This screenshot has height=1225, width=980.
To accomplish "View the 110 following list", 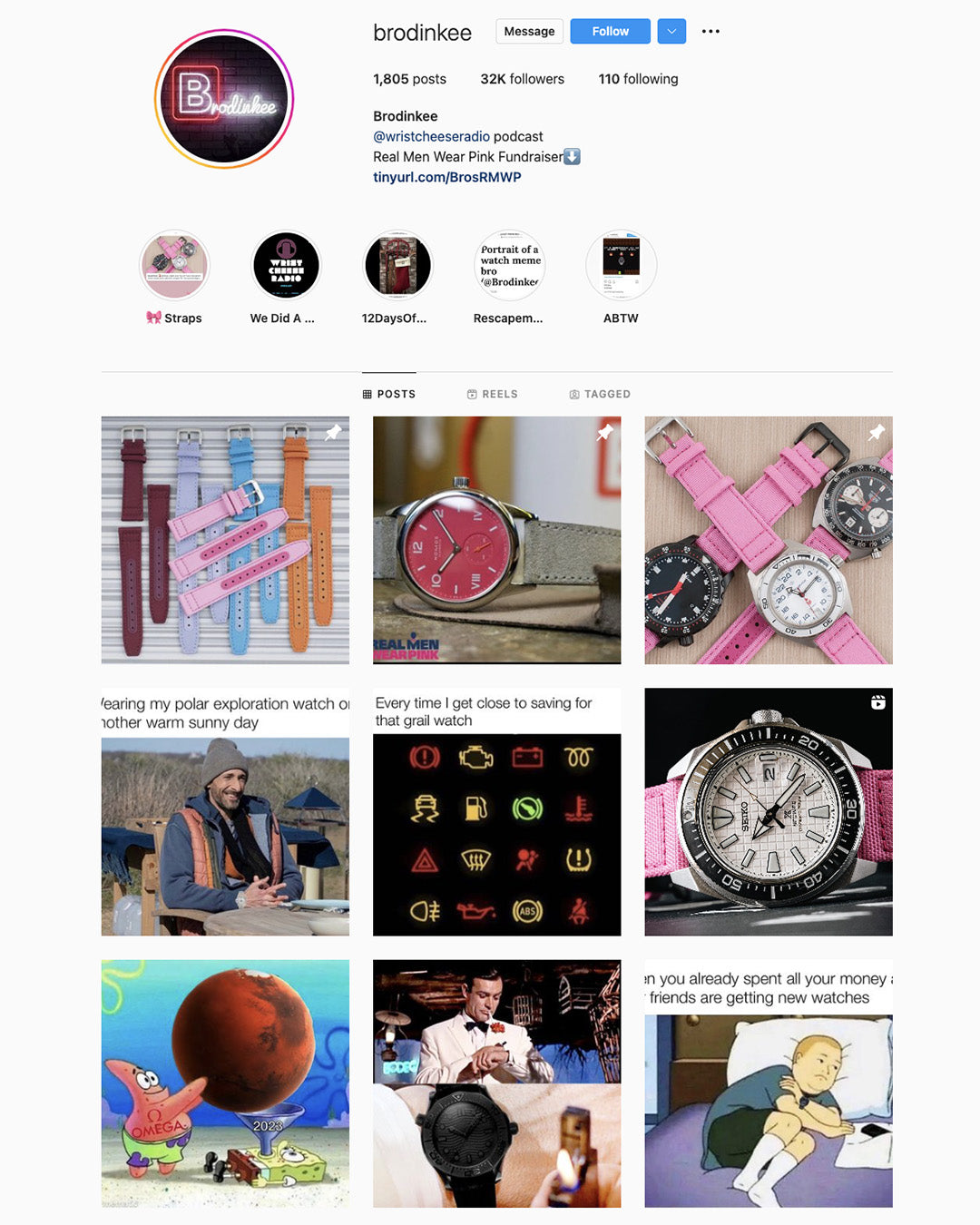I will (638, 79).
